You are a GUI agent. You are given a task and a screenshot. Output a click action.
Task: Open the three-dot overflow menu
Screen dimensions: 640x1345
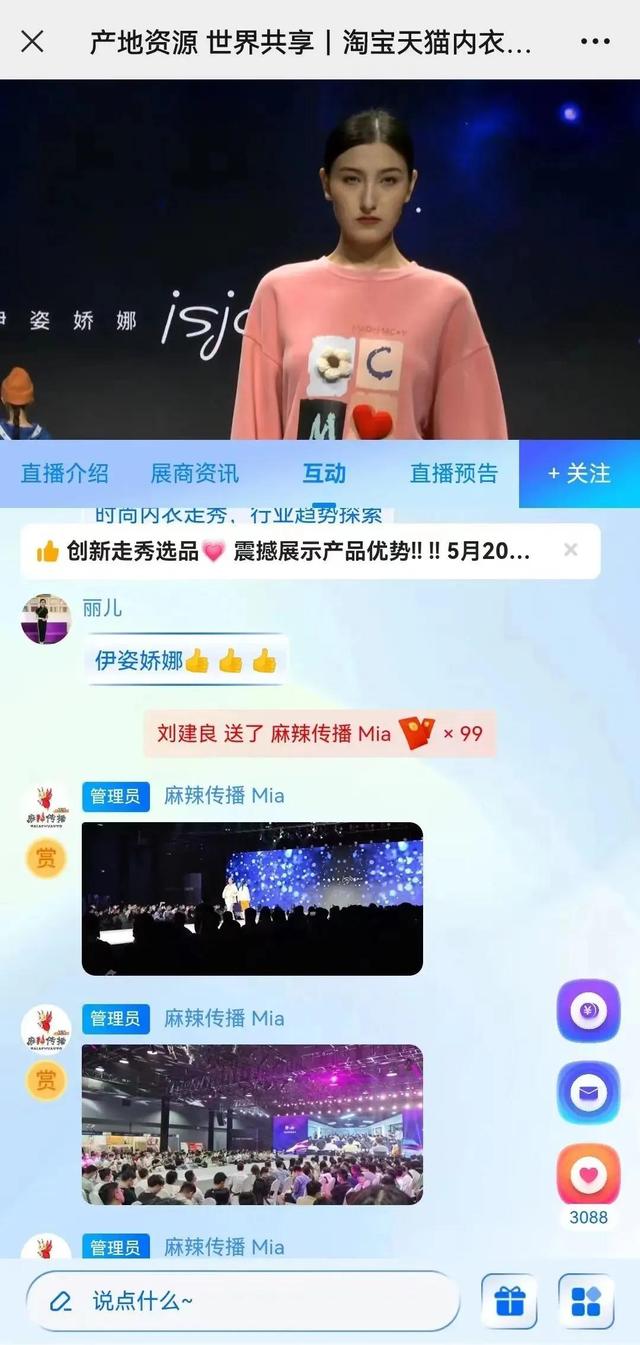pos(595,41)
